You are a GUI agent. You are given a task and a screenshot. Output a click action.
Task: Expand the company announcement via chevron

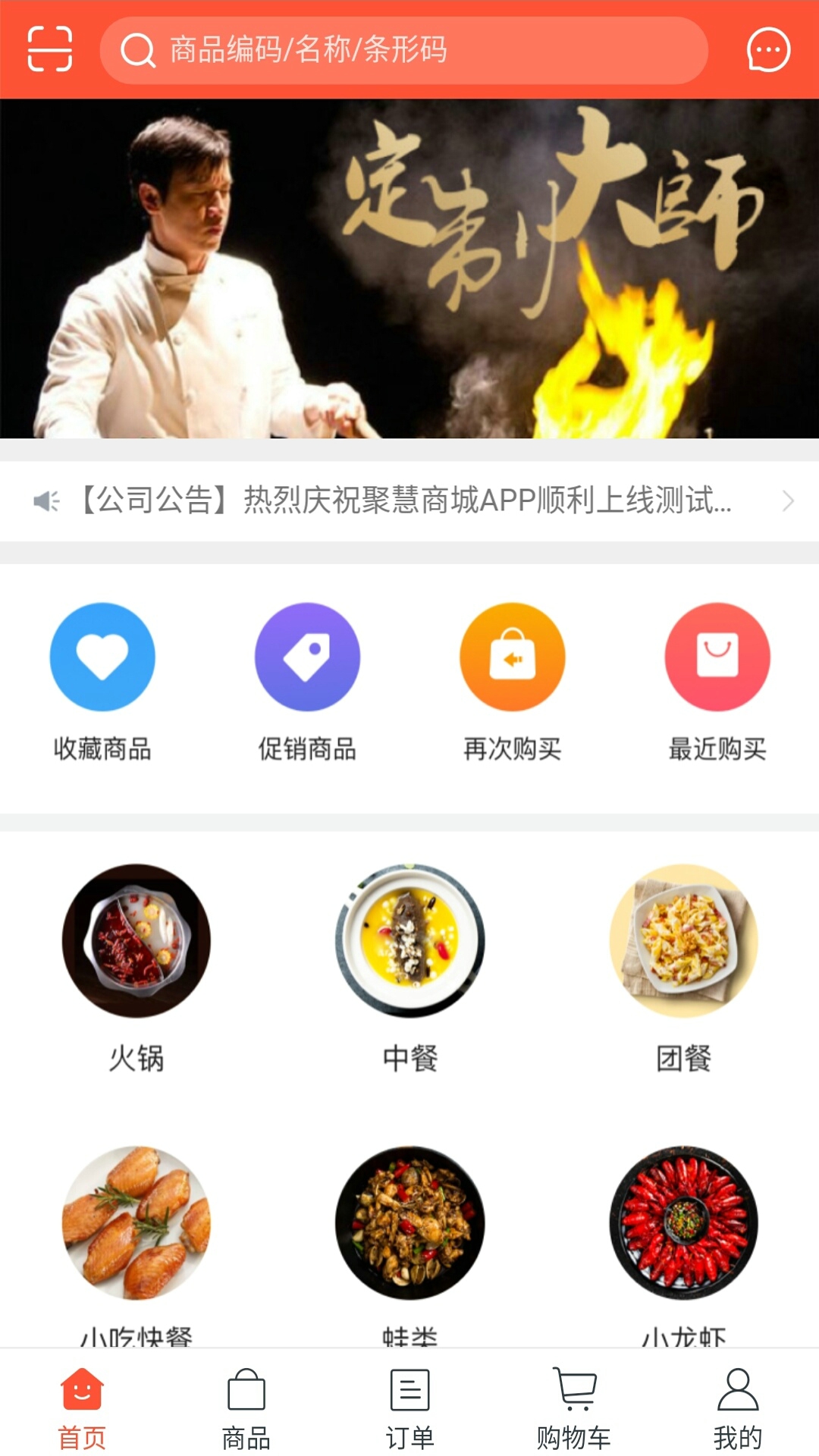(x=787, y=501)
